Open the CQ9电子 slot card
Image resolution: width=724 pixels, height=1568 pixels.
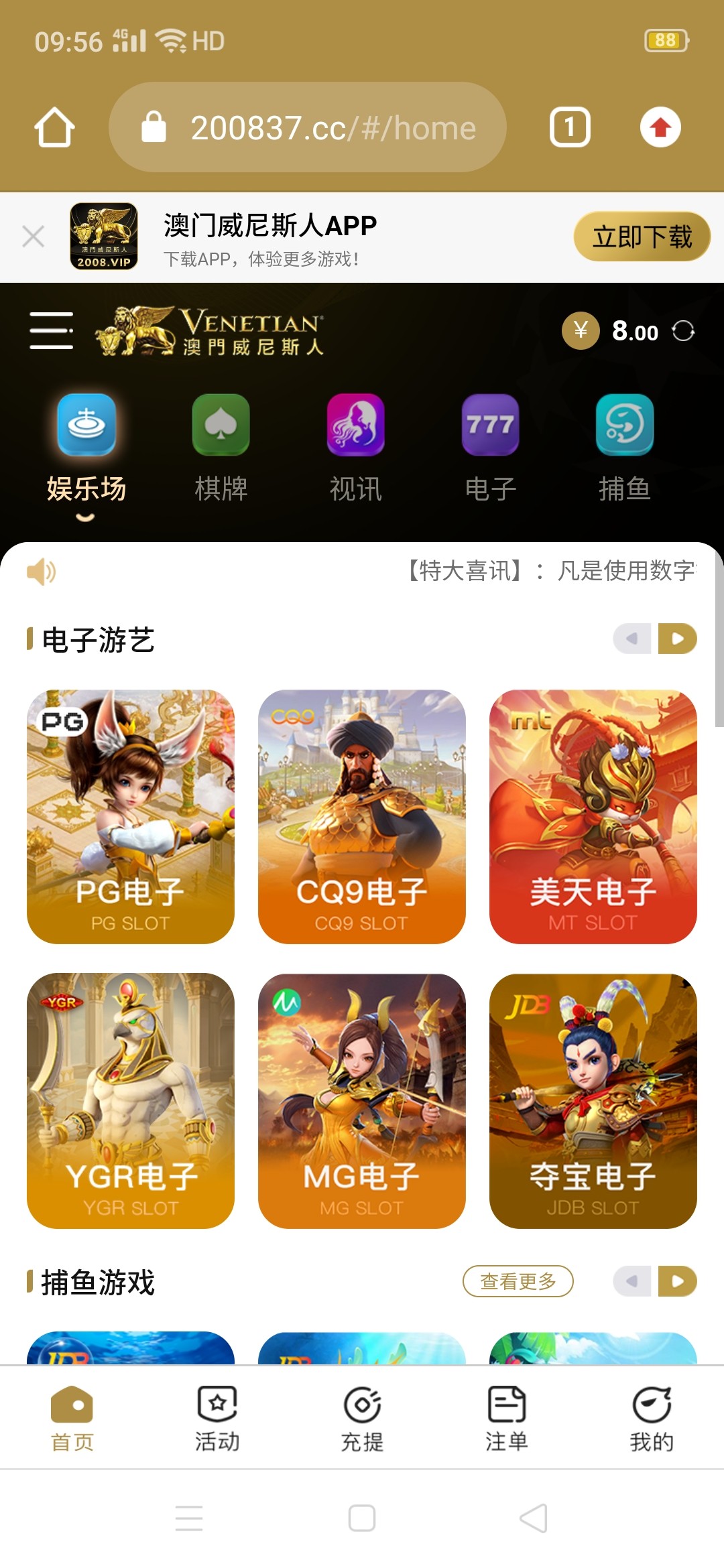(x=362, y=816)
